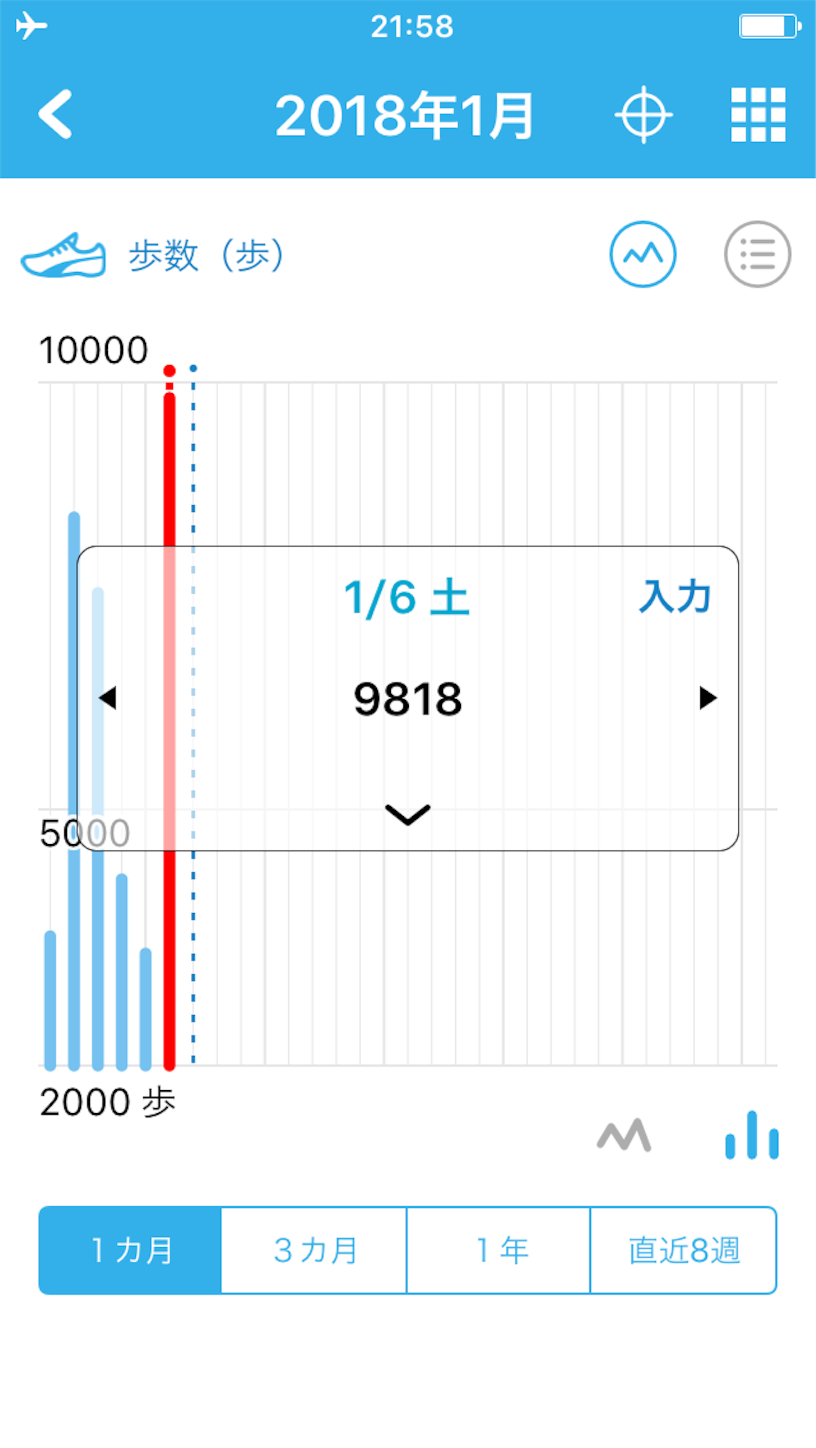Switch to the 1年 period
816x1448 pixels.
click(499, 1250)
